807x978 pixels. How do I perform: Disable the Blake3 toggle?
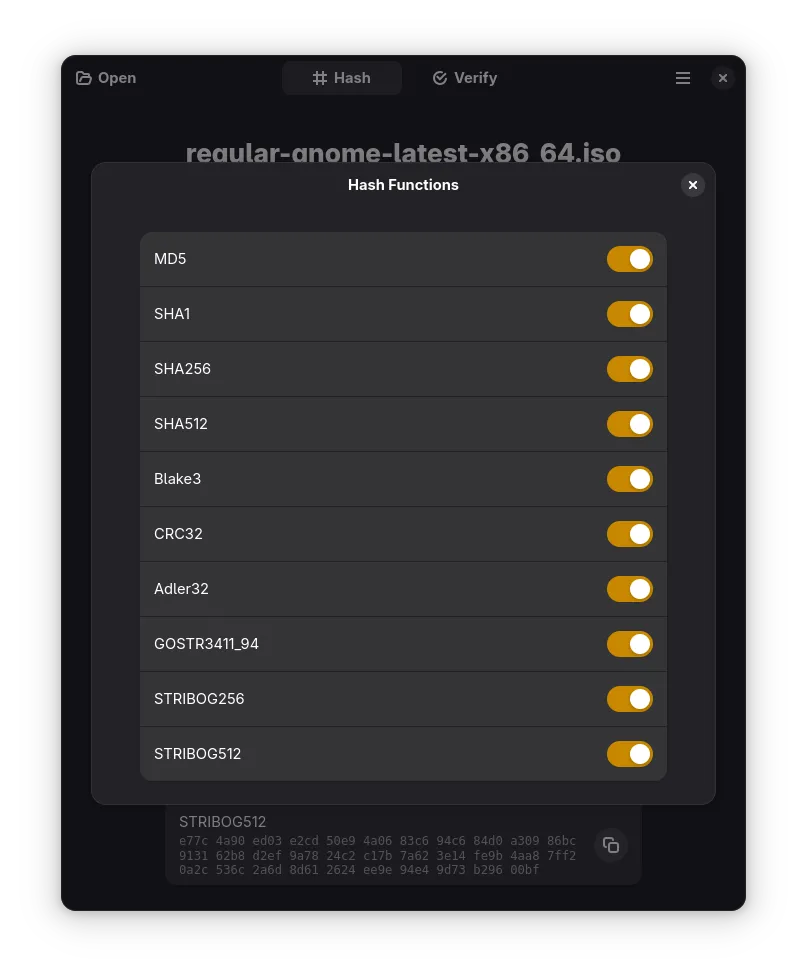click(629, 480)
